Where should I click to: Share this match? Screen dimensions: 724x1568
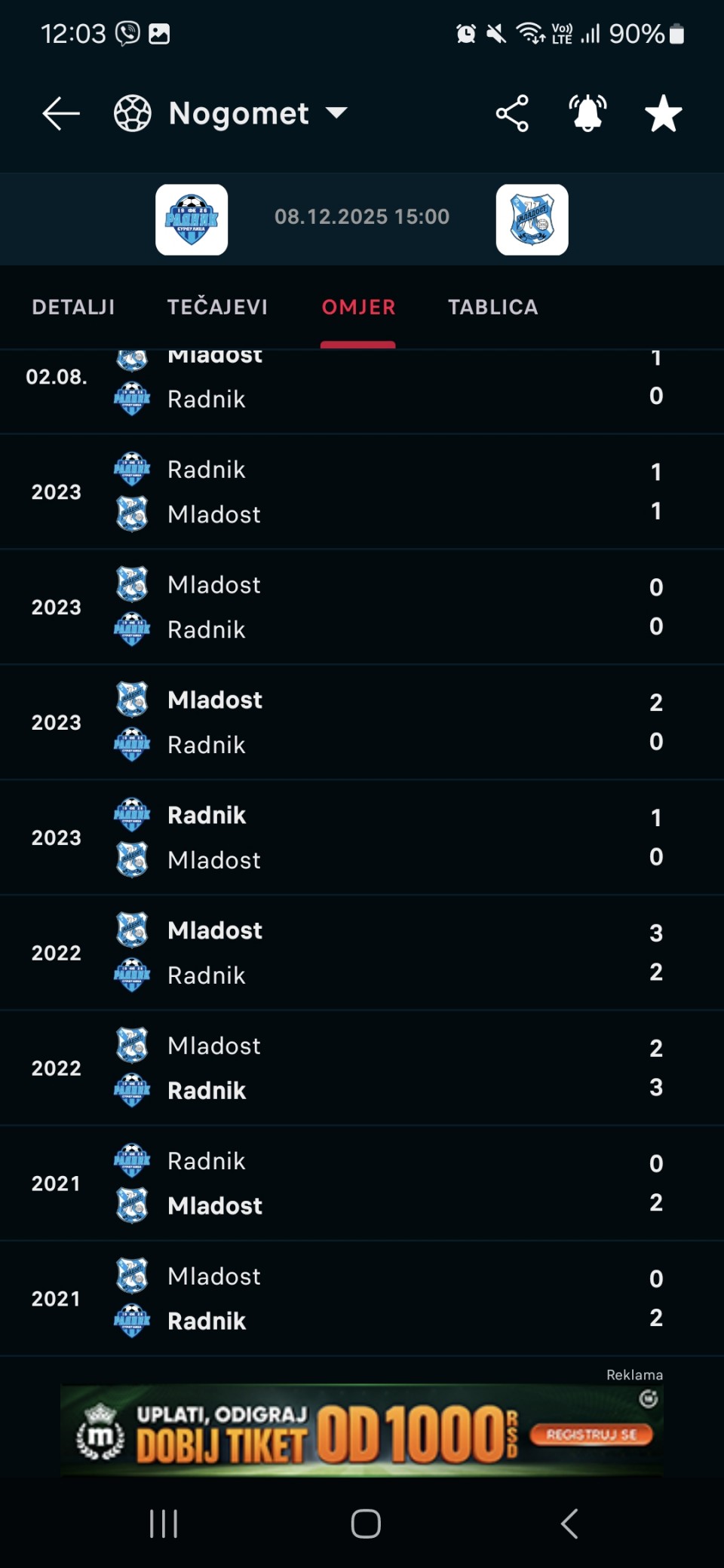coord(512,114)
